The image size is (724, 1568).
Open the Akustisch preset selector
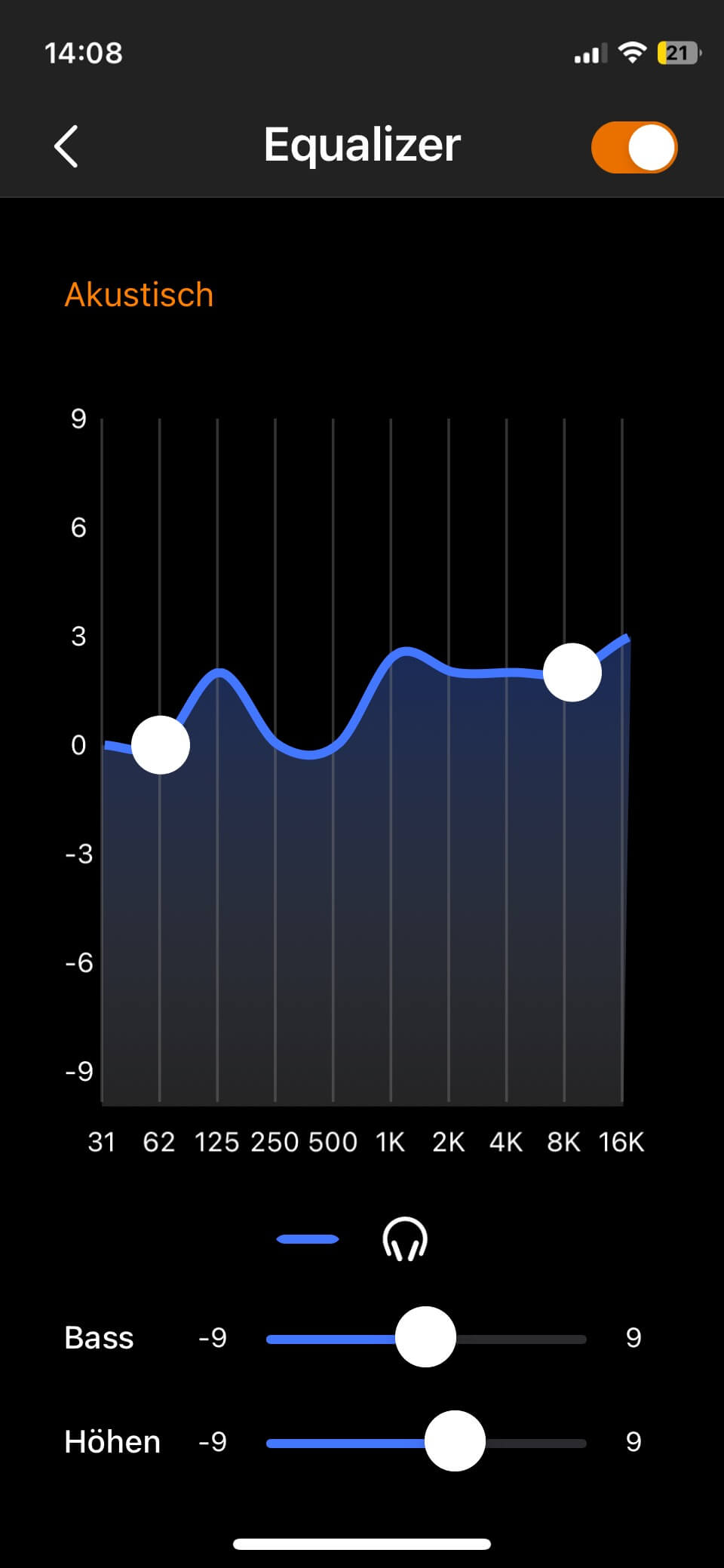tap(140, 294)
